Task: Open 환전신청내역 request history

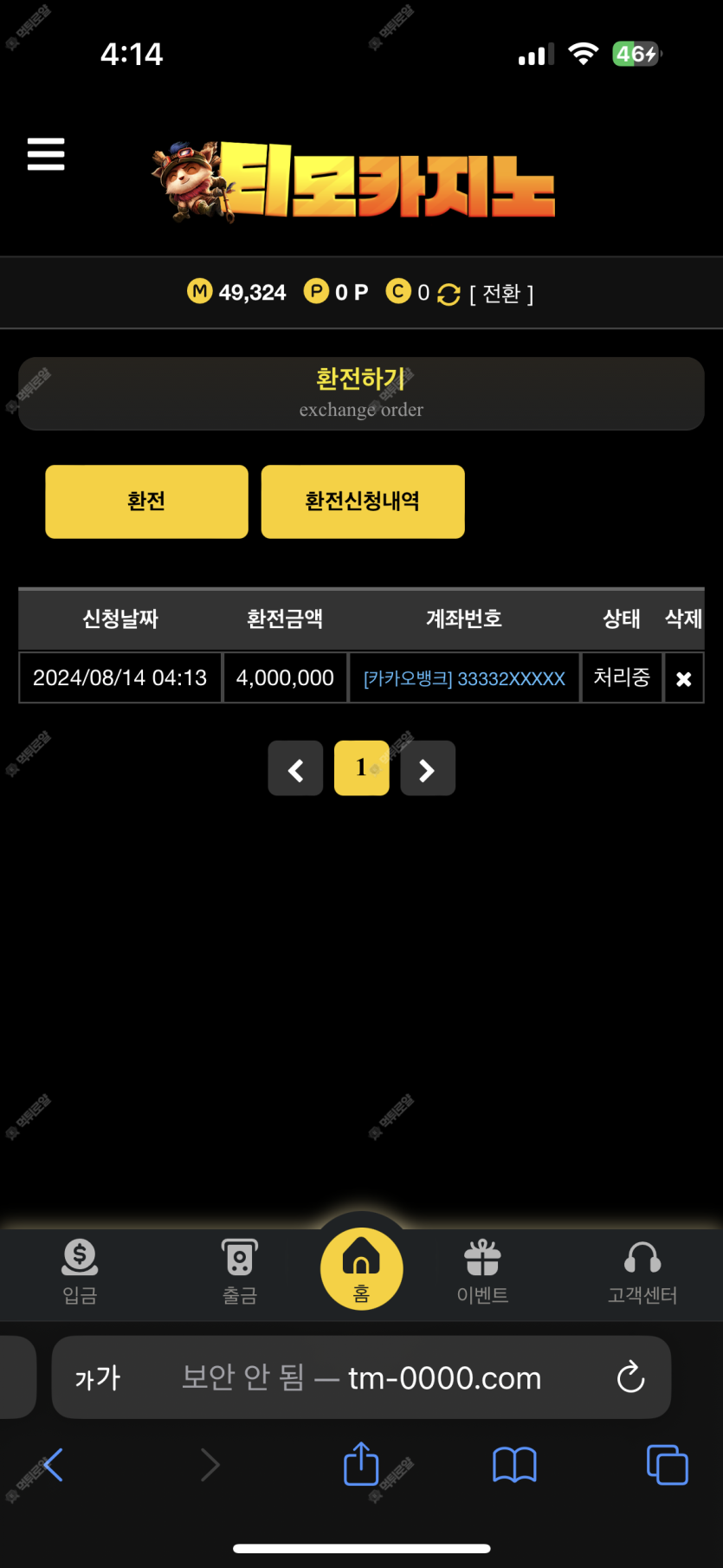Action: coord(363,502)
